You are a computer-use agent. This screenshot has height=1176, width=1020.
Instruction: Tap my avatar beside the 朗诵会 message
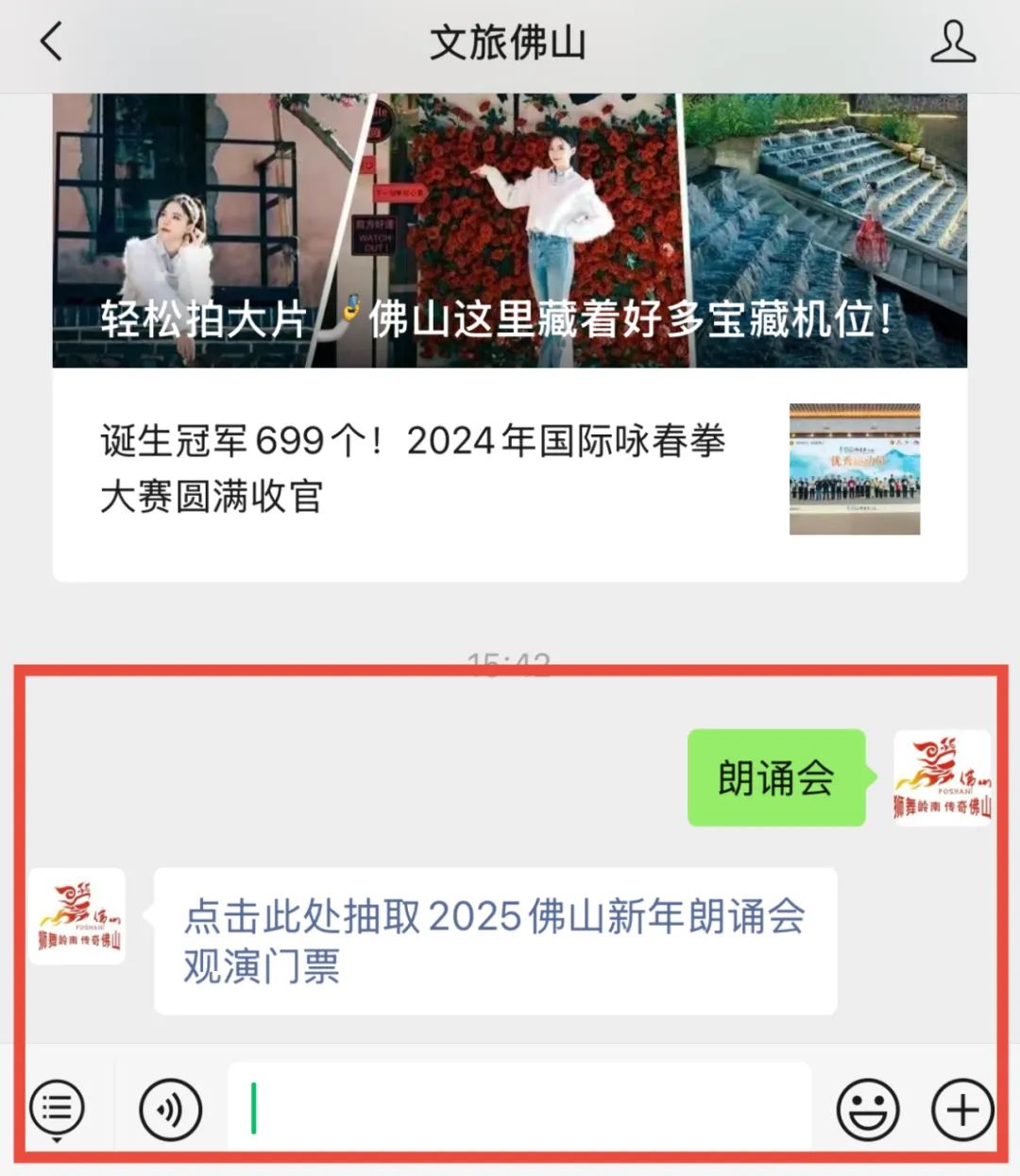tap(943, 777)
